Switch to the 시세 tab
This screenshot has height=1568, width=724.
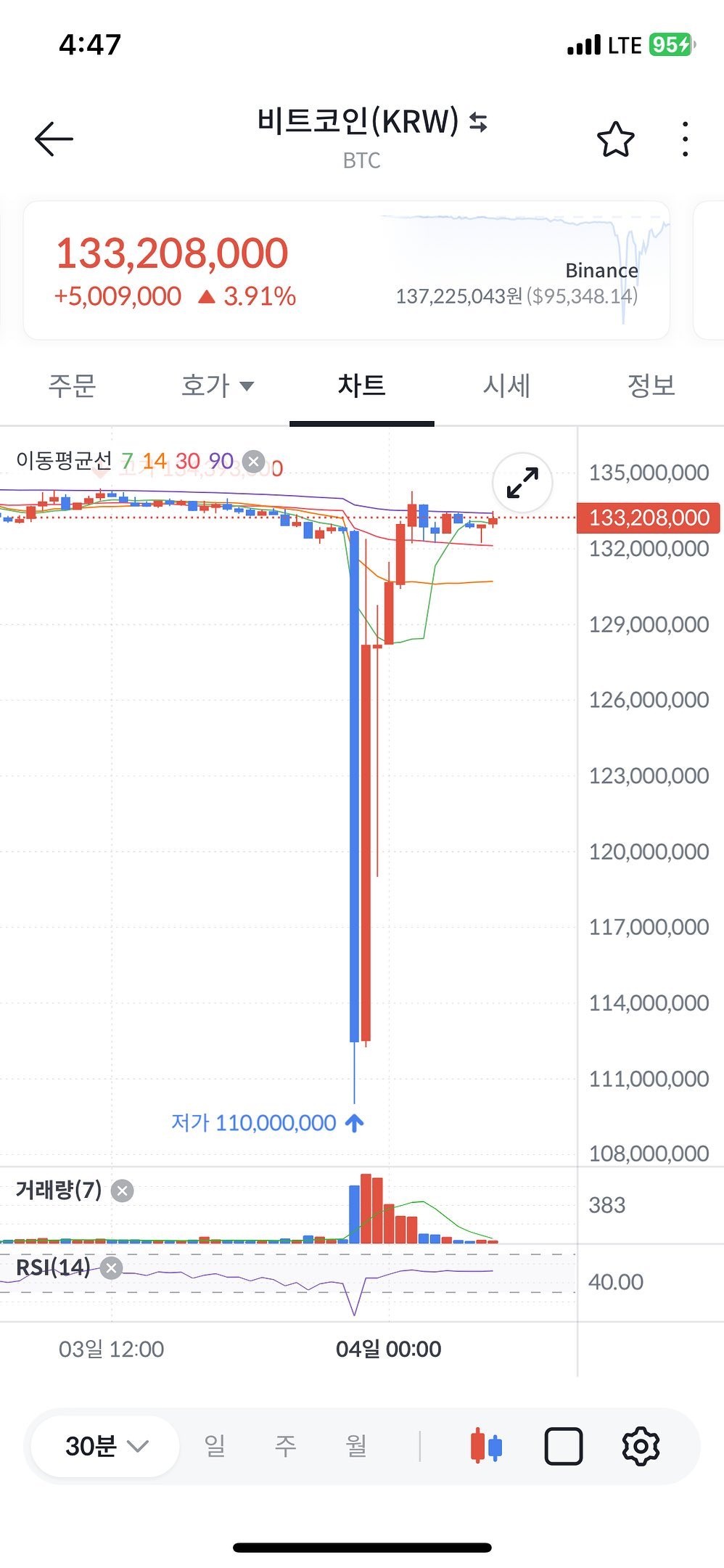tap(506, 385)
